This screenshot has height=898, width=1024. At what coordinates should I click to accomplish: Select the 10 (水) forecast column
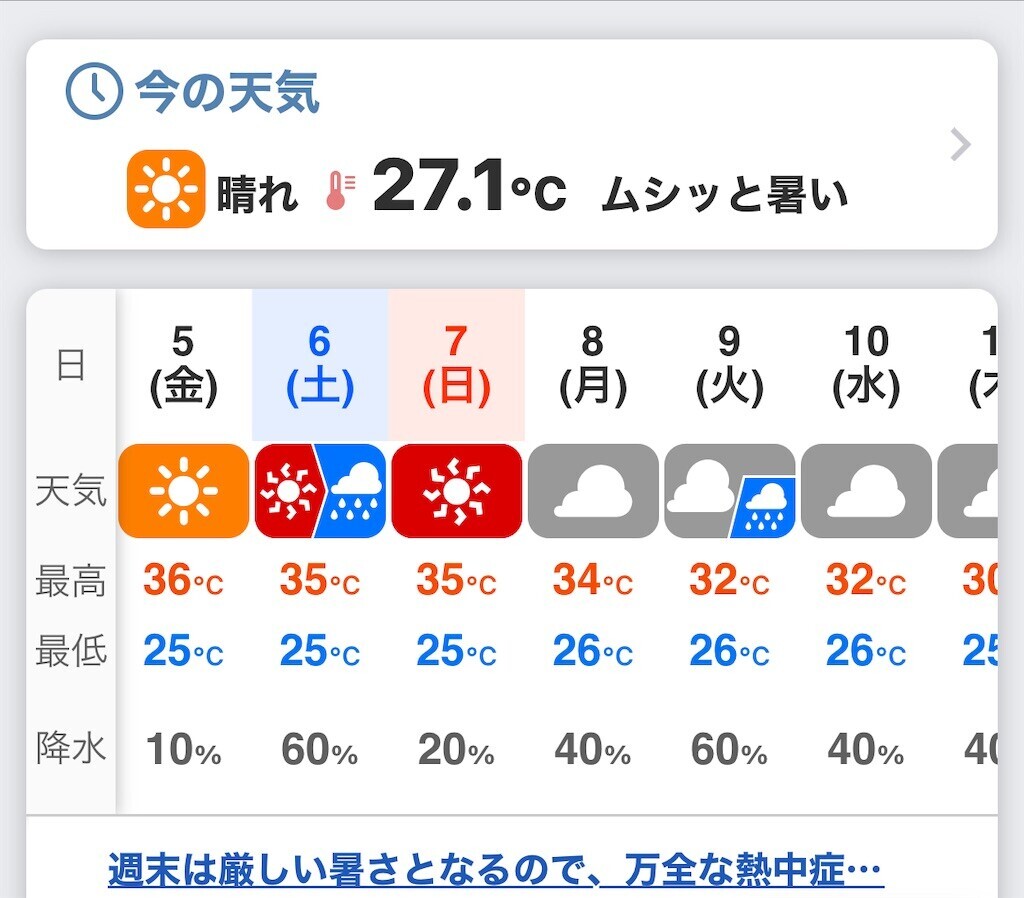tap(866, 366)
